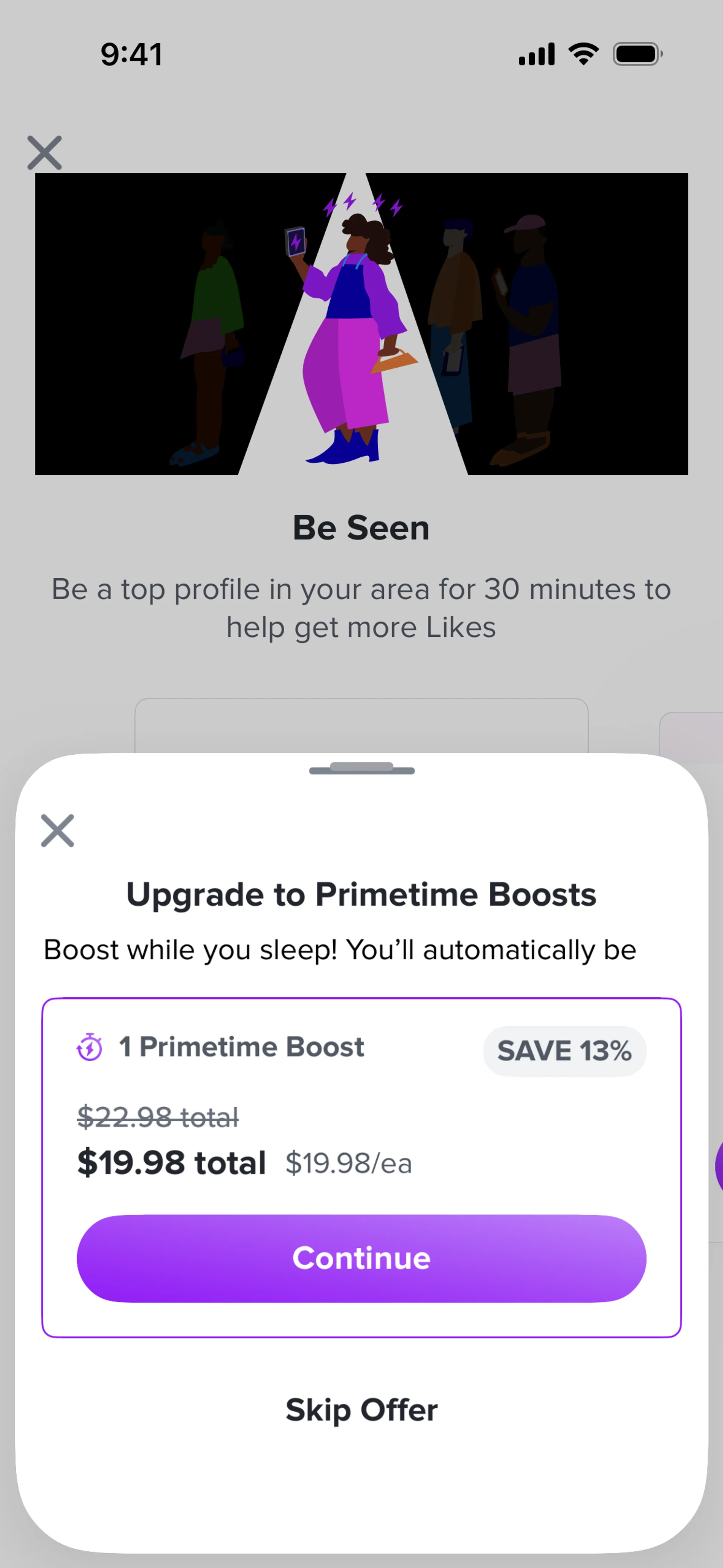Close the Be Seen boost screen
The image size is (723, 1568).
coord(44,152)
